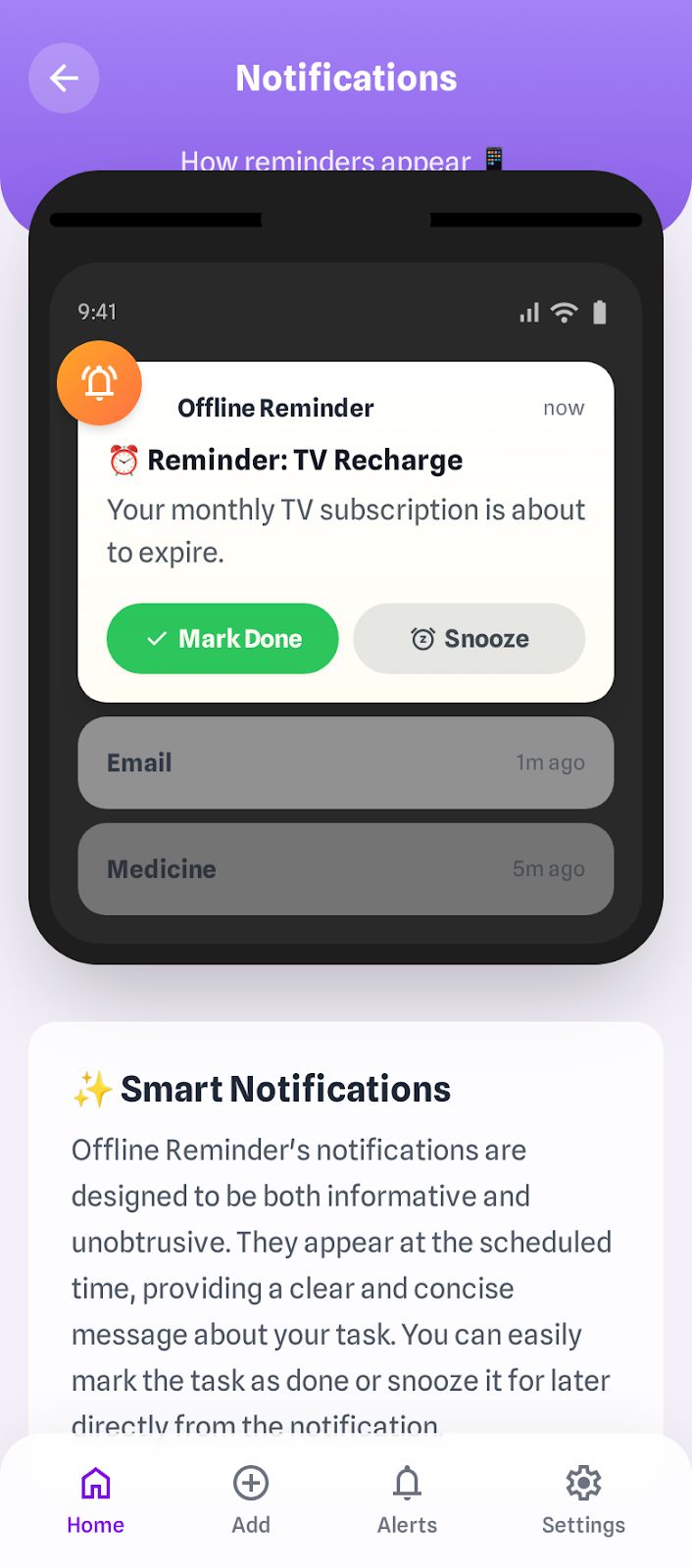Image resolution: width=692 pixels, height=1568 pixels.
Task: Open the Add tab
Action: (x=251, y=1499)
